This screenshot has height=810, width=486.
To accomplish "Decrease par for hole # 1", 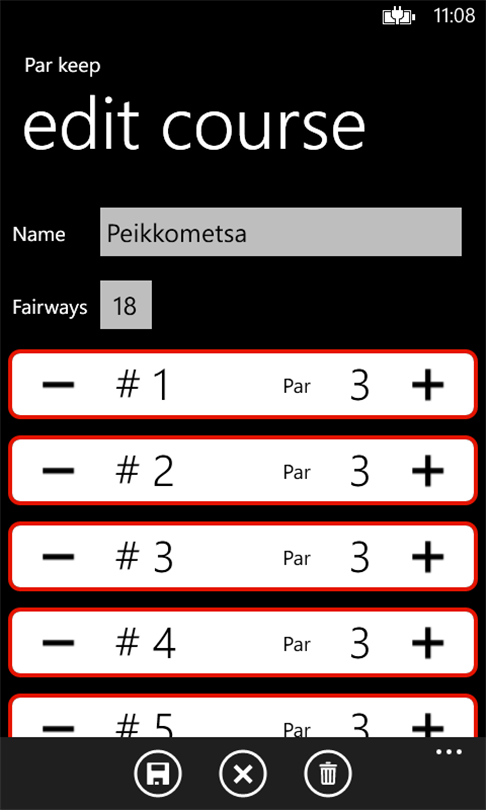I will (x=58, y=384).
